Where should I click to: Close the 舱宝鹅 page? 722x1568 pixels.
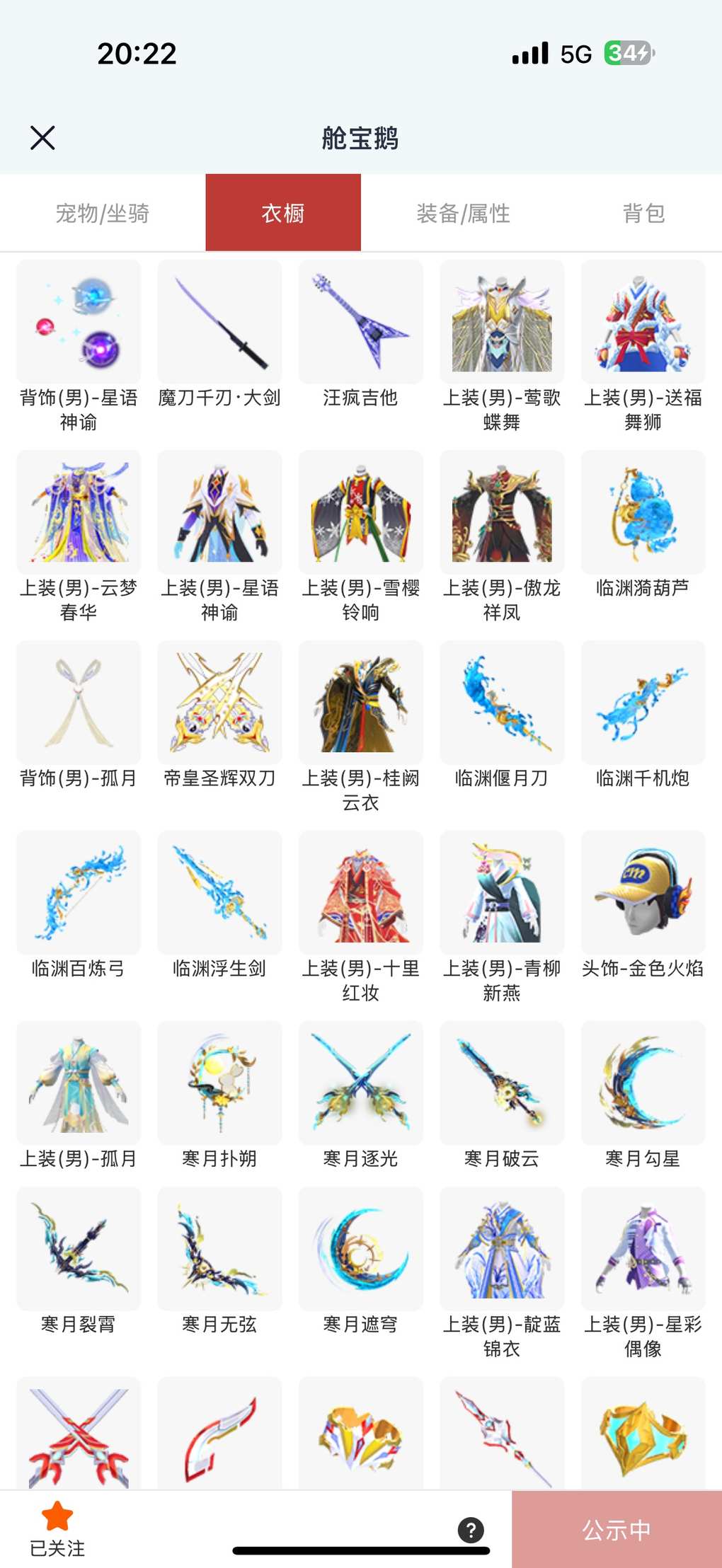[42, 138]
